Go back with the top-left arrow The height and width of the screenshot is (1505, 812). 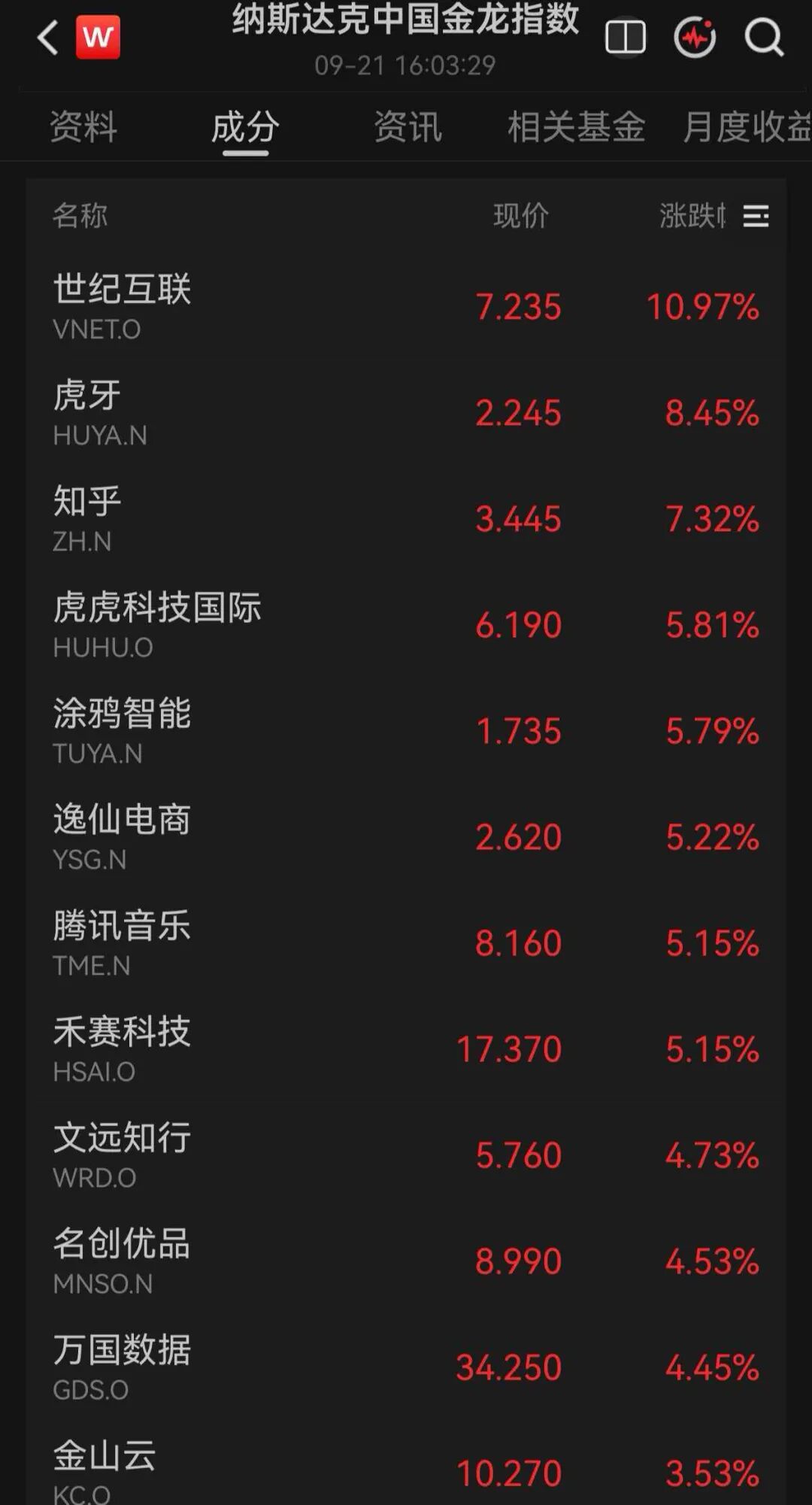pos(48,38)
